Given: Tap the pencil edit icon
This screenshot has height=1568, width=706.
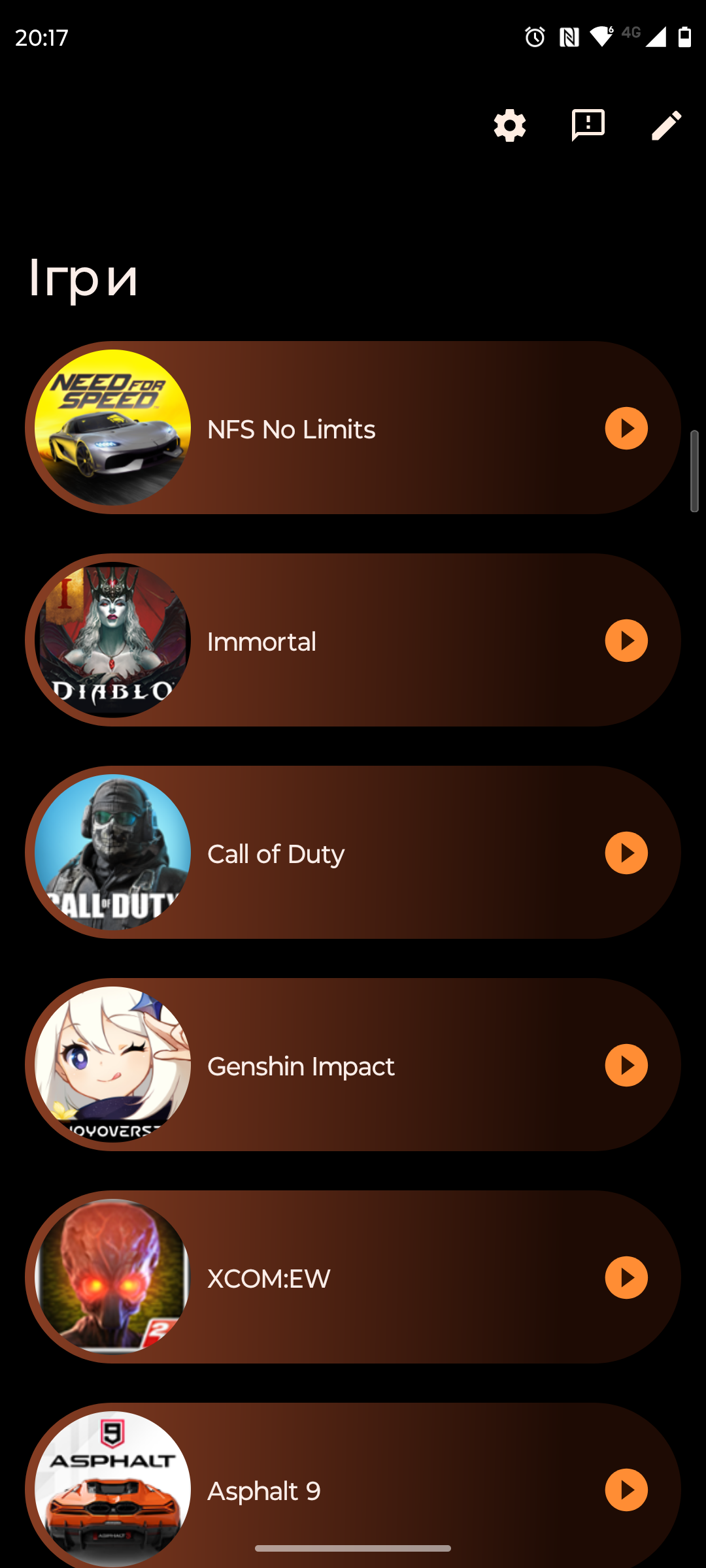Looking at the screenshot, I should coord(666,125).
